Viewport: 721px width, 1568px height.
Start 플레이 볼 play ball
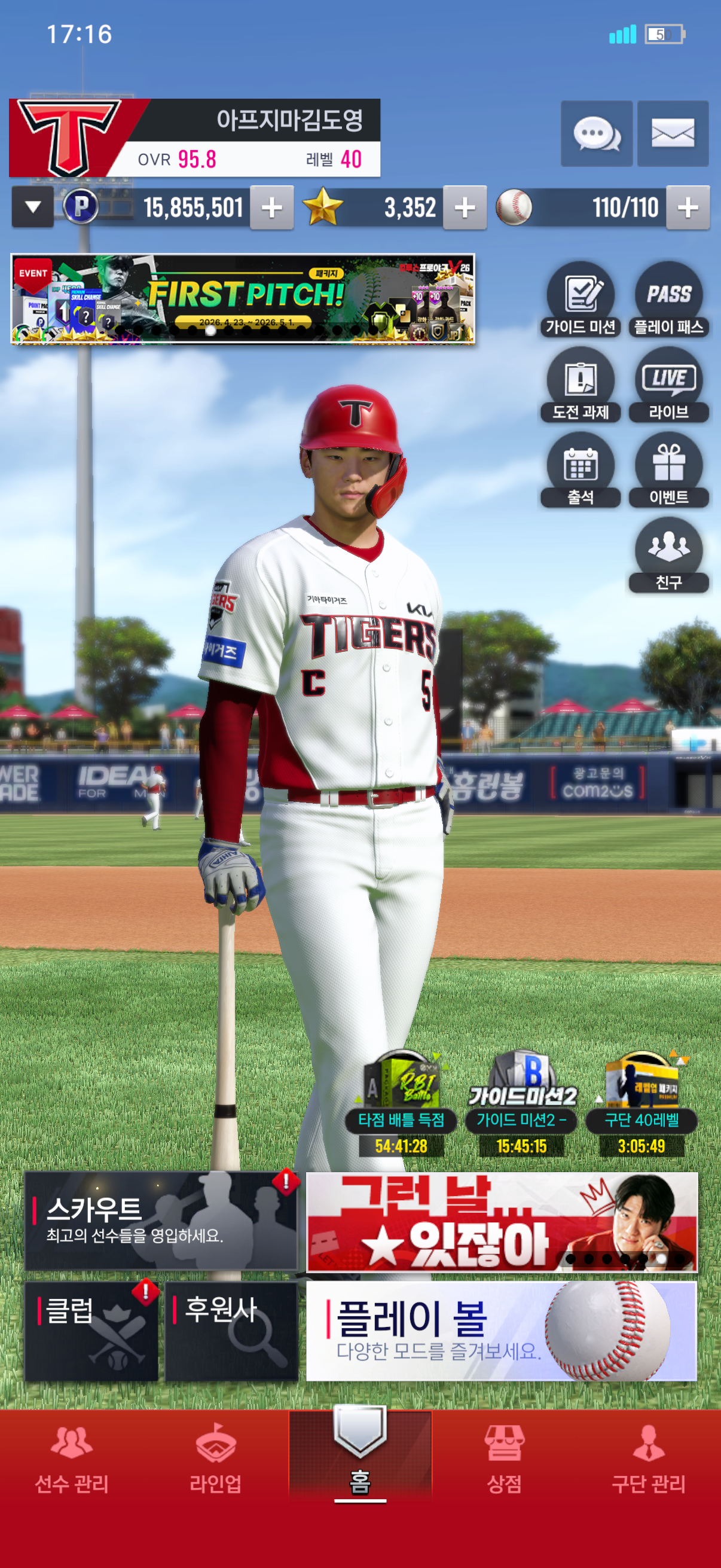click(x=502, y=1331)
